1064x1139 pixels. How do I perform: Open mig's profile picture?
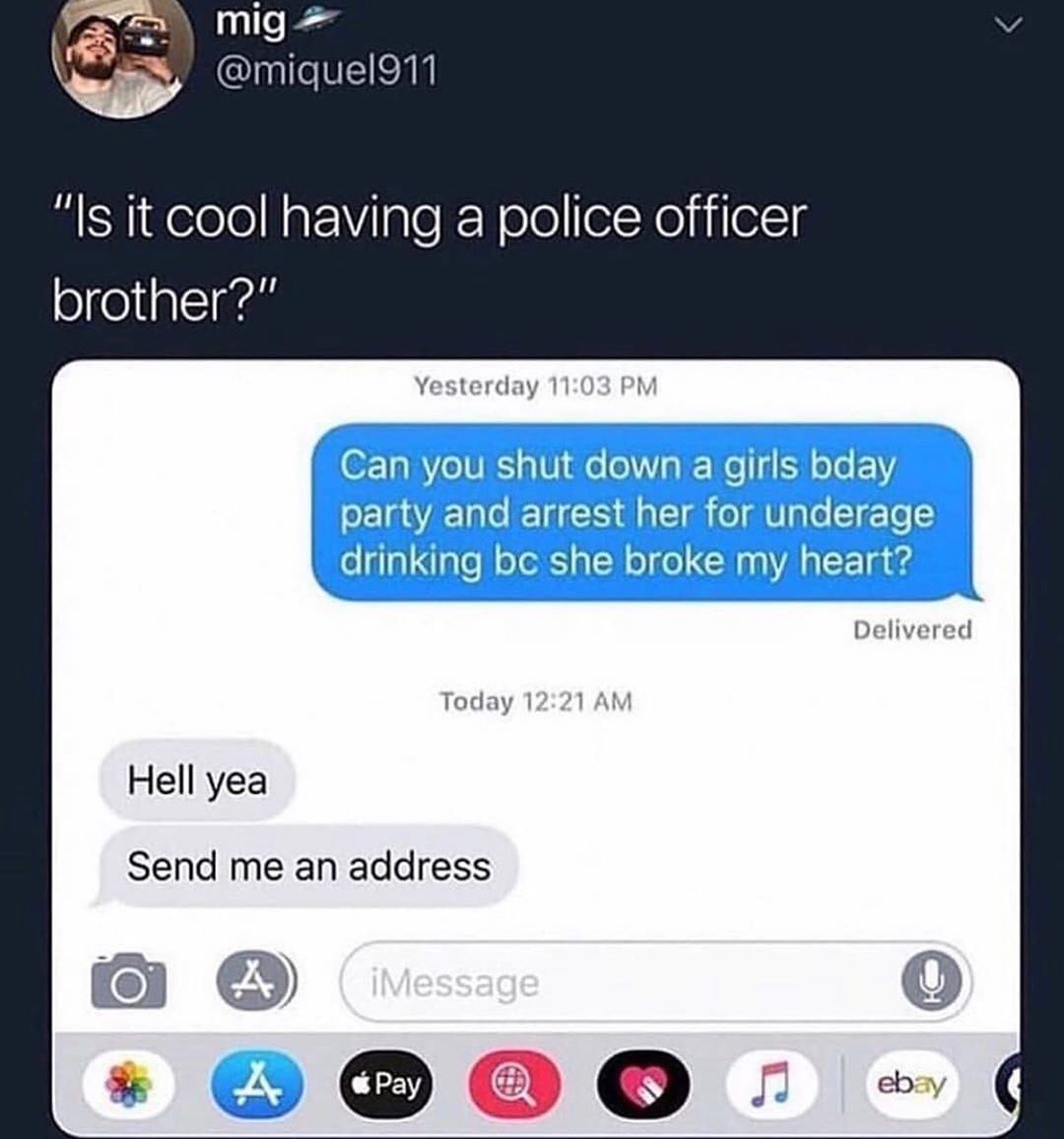tap(123, 57)
